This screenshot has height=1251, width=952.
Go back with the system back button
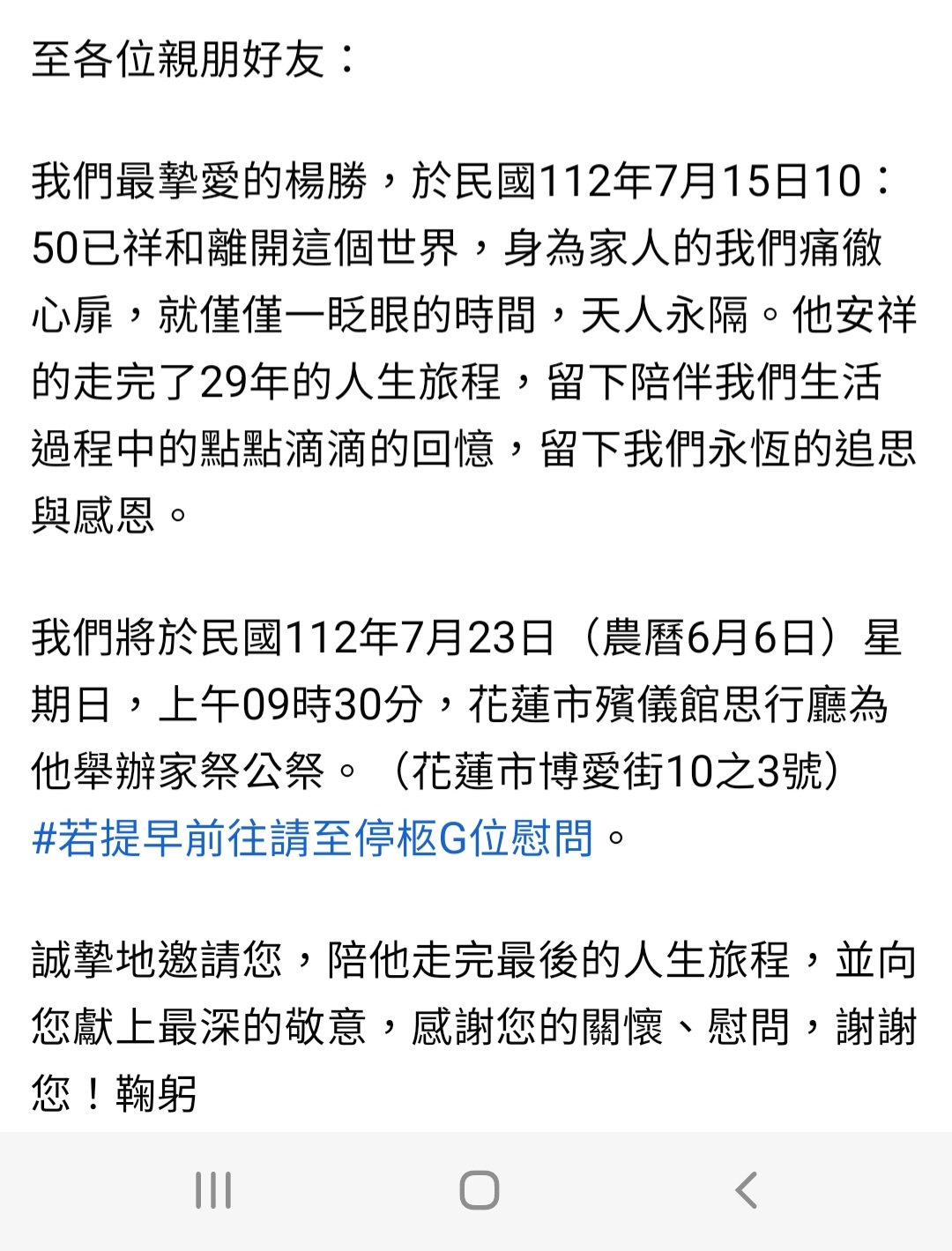tap(746, 1190)
